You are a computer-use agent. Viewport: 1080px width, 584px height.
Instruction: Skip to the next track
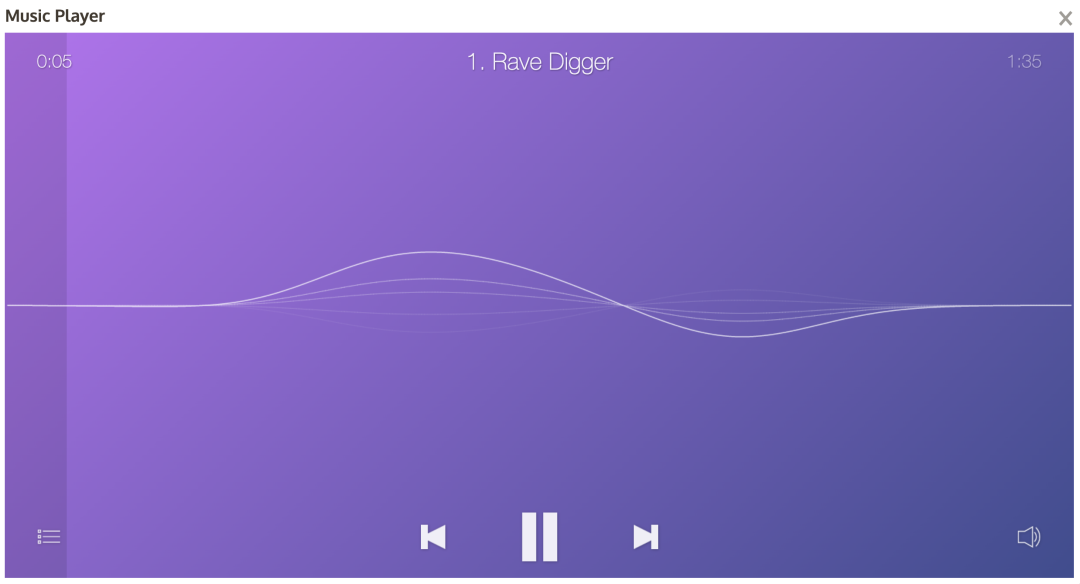point(646,537)
